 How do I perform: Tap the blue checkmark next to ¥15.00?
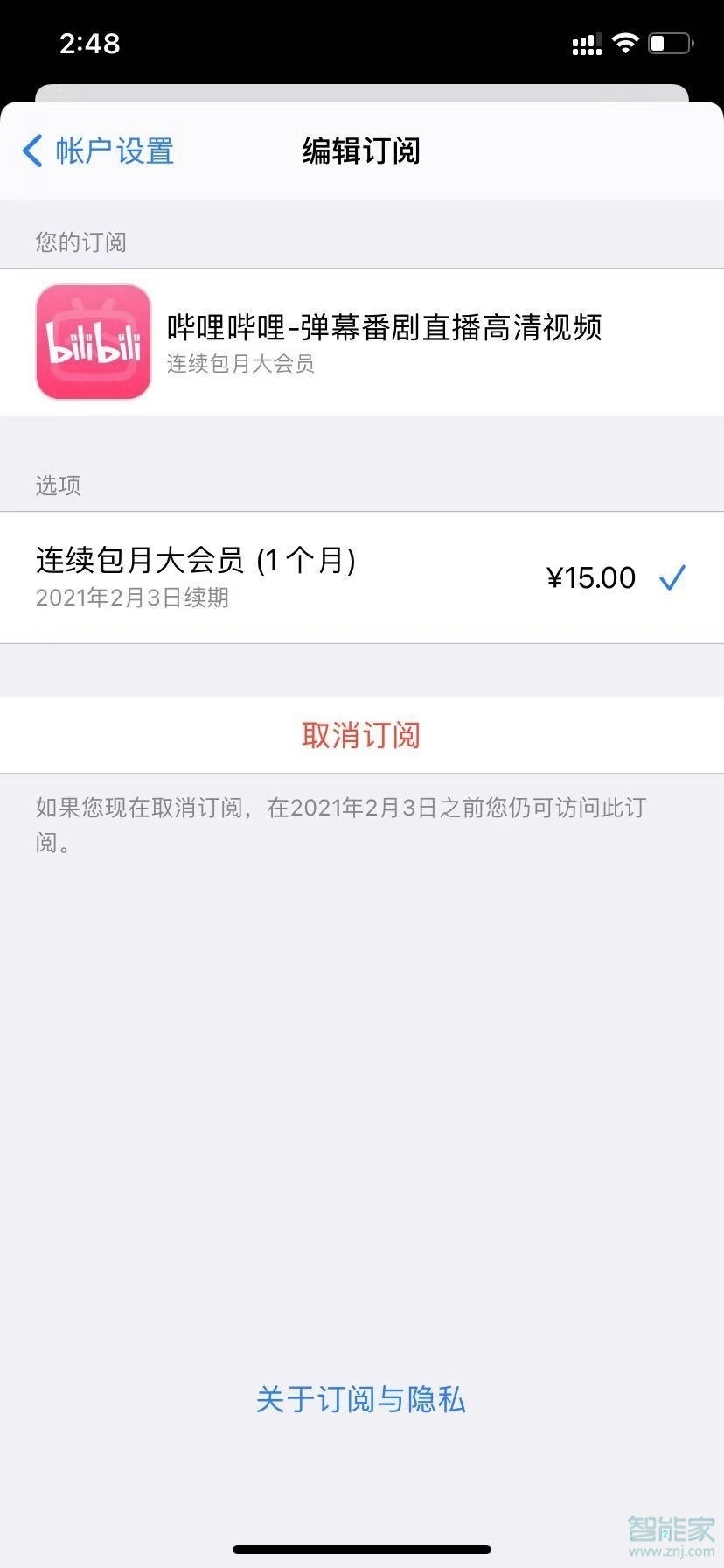[672, 577]
